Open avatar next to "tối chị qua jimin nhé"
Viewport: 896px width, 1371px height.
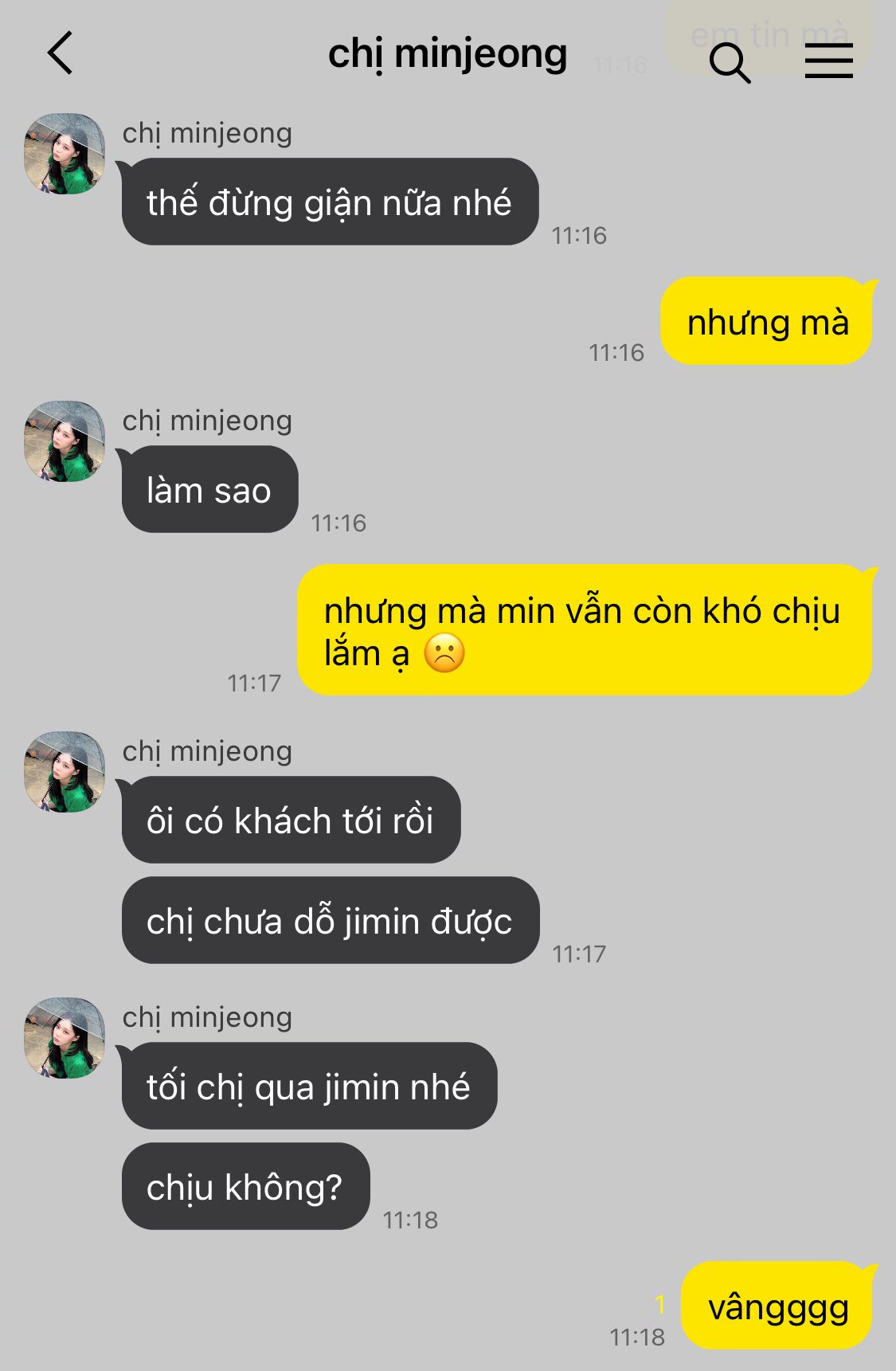click(x=65, y=1038)
